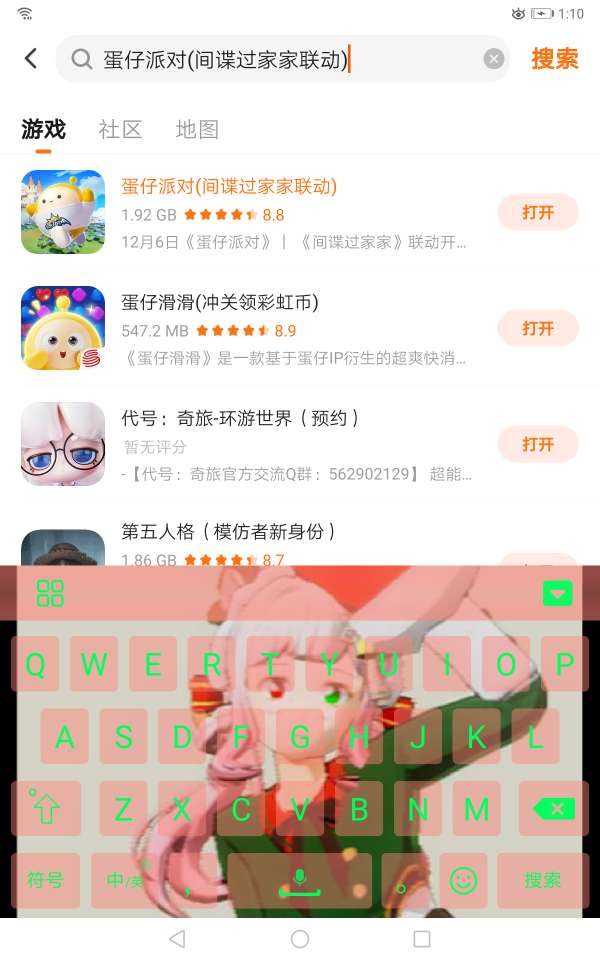600x960 pixels.
Task: Open the keyboard's grid menu icon
Action: (50, 593)
